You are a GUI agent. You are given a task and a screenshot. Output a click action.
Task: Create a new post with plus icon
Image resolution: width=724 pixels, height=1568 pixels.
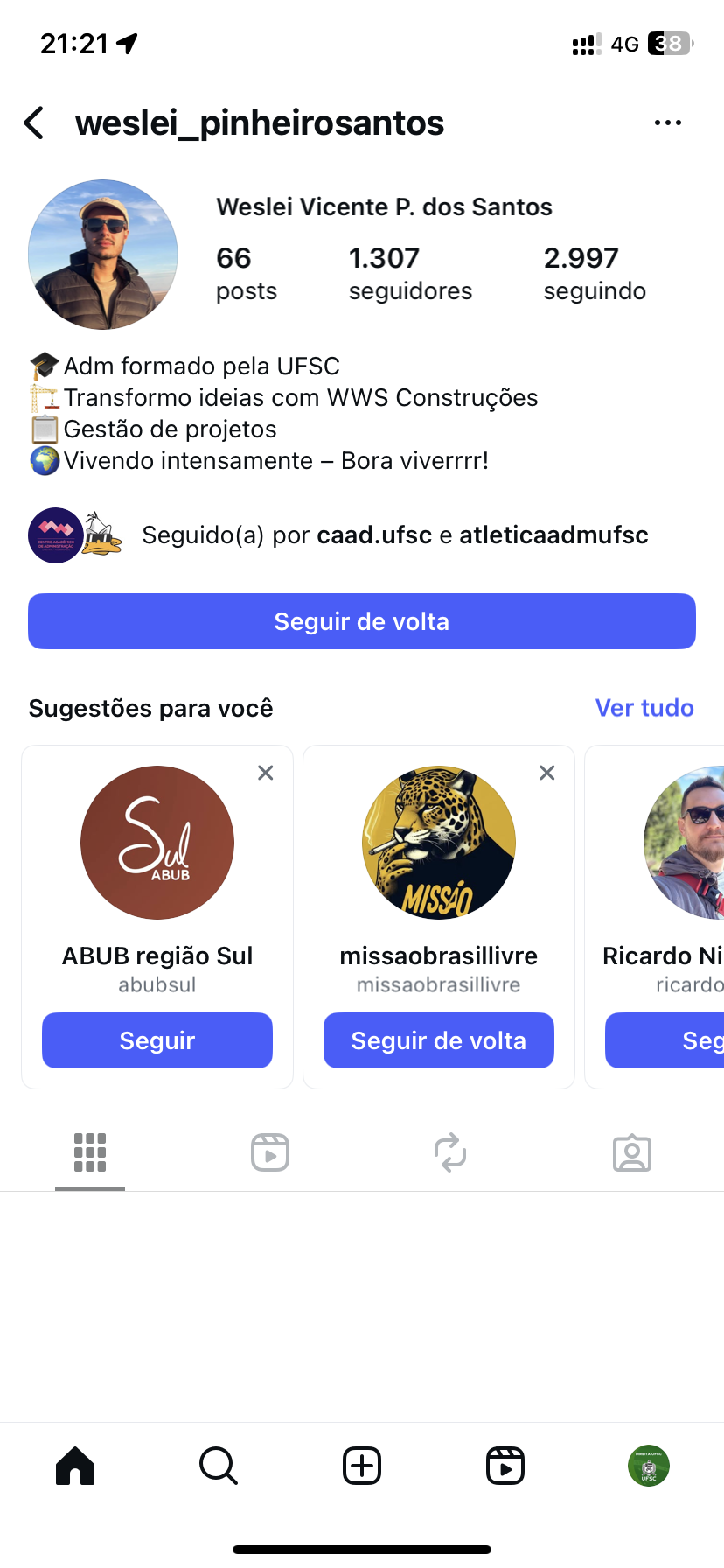[x=362, y=1466]
